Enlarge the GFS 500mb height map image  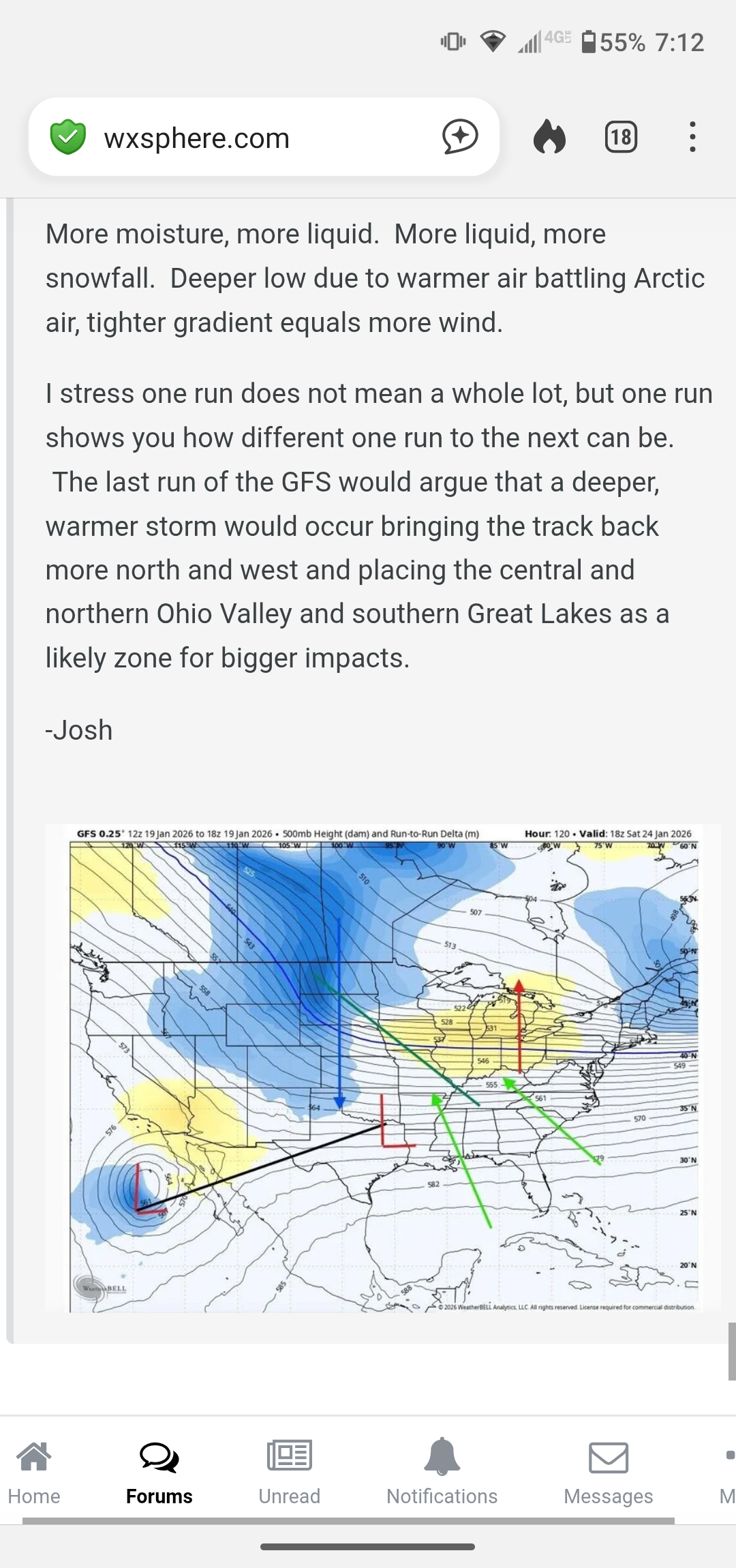tap(383, 1068)
